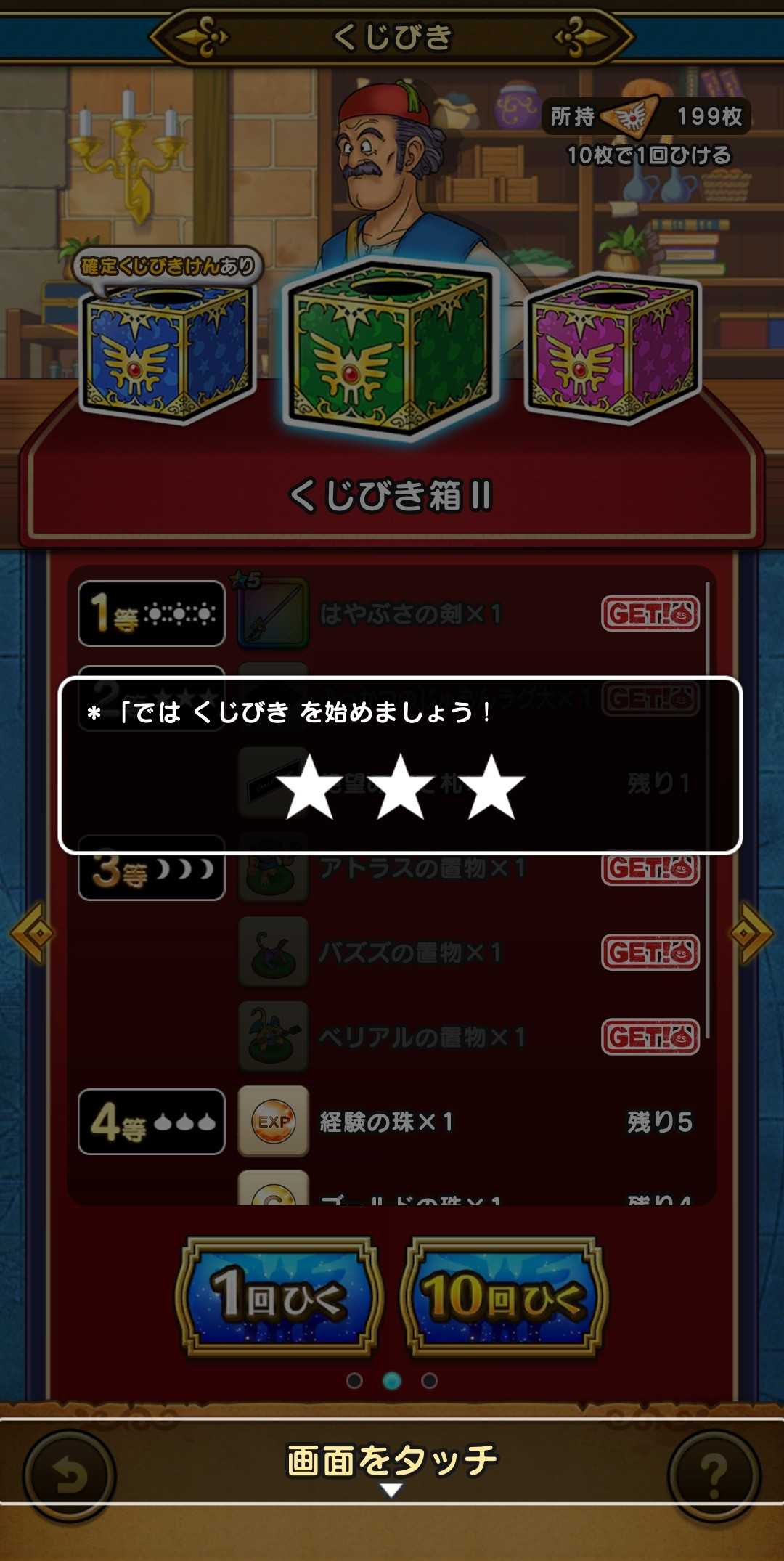Viewport: 784px width, 1561px height.
Task: Go to next lottery box with right arrow
Action: click(x=752, y=934)
